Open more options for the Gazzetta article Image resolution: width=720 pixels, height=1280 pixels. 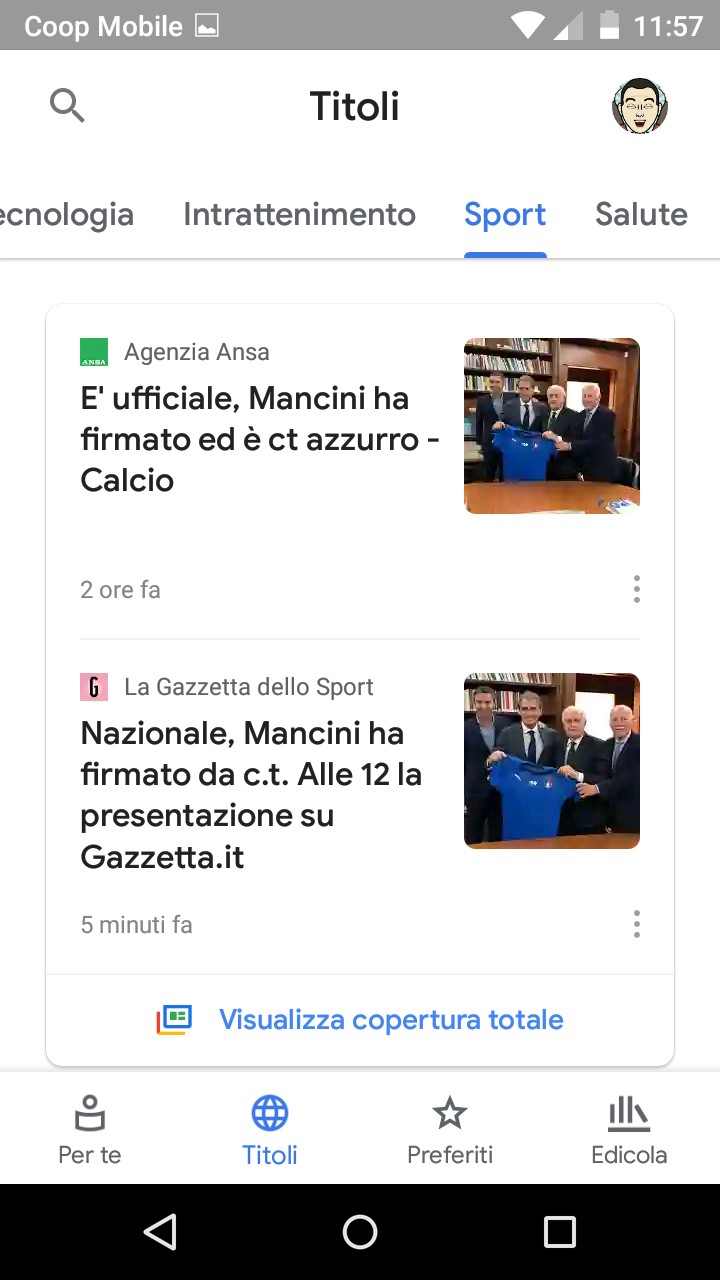[x=636, y=924]
